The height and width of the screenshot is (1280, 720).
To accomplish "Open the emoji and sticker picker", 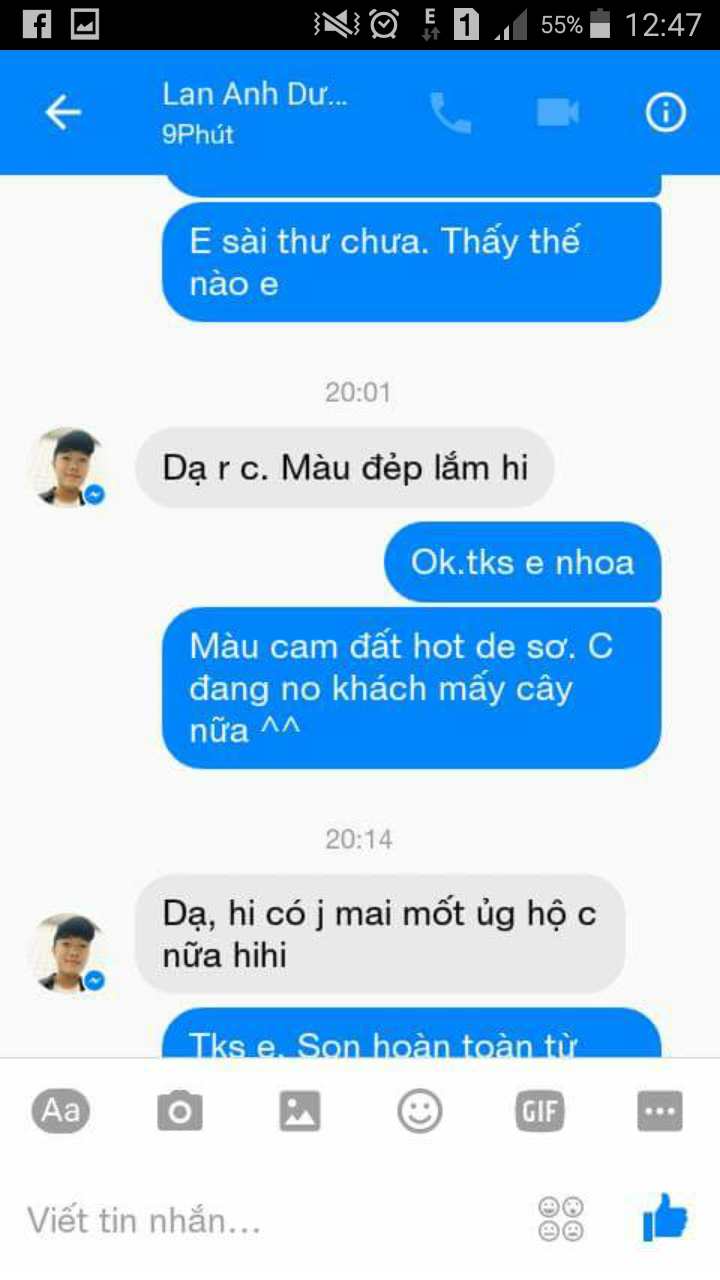I will point(420,1111).
